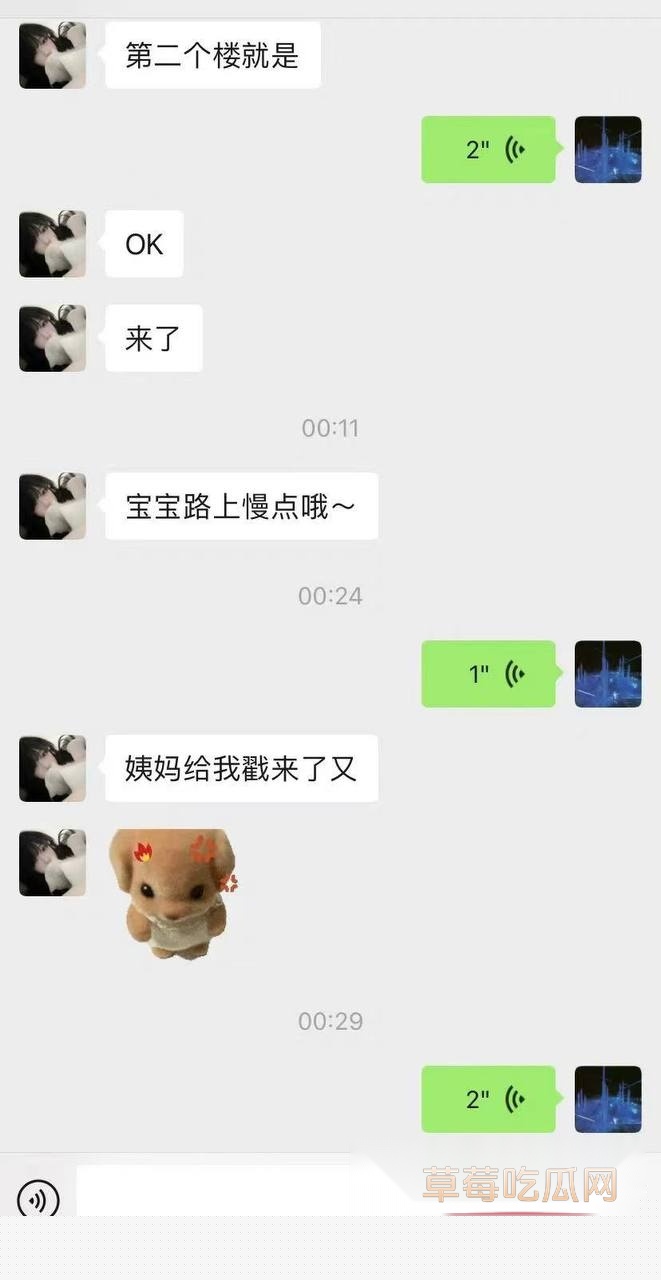
Task: Open the angry bunny sticker
Action: pyautogui.click(x=172, y=892)
